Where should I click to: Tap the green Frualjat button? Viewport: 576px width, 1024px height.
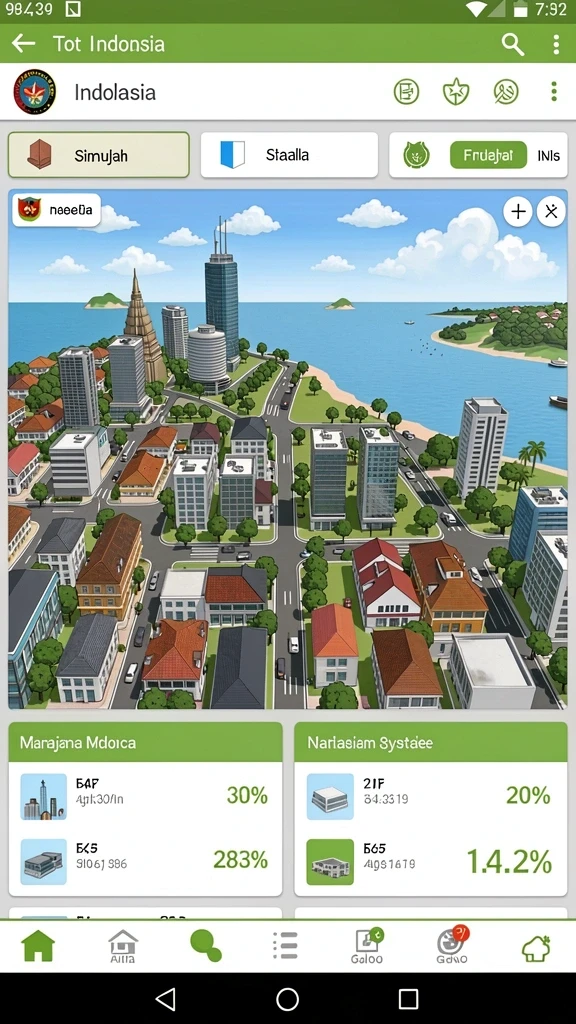point(488,155)
